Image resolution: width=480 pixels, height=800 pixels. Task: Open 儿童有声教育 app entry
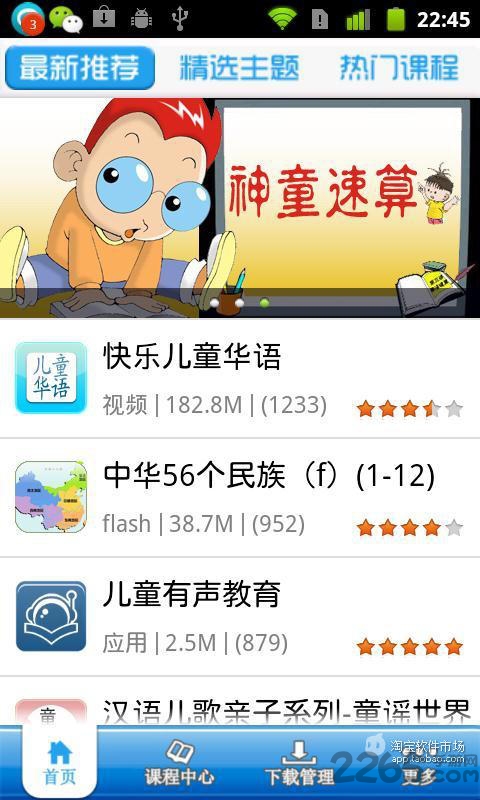click(x=240, y=617)
